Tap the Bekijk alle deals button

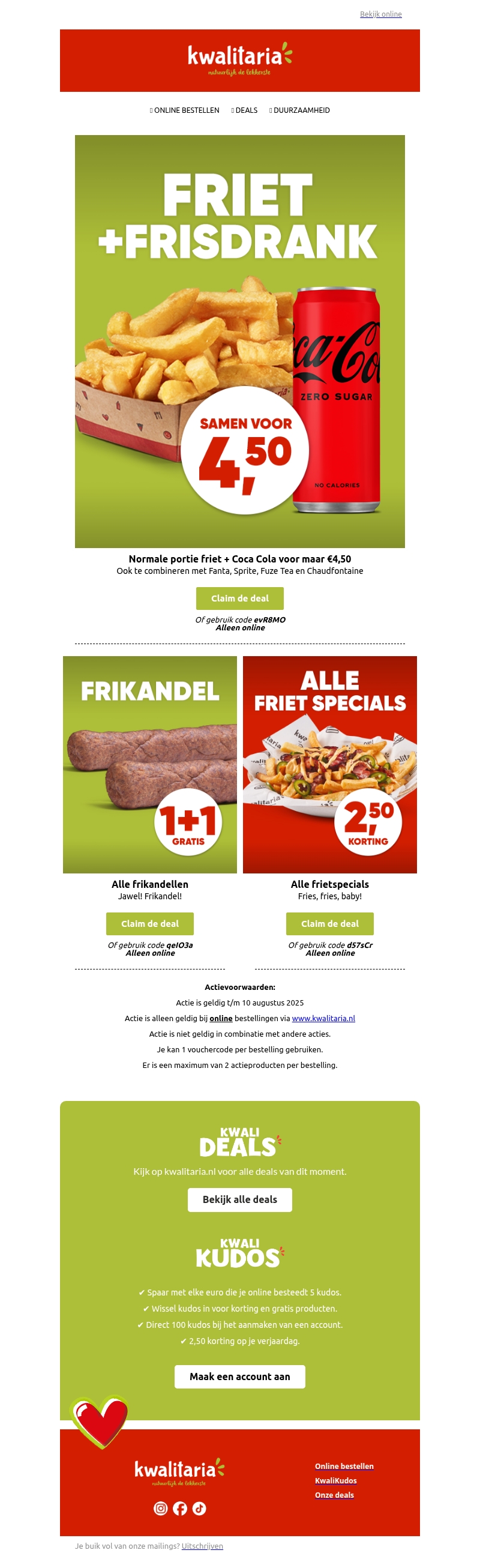click(239, 1199)
